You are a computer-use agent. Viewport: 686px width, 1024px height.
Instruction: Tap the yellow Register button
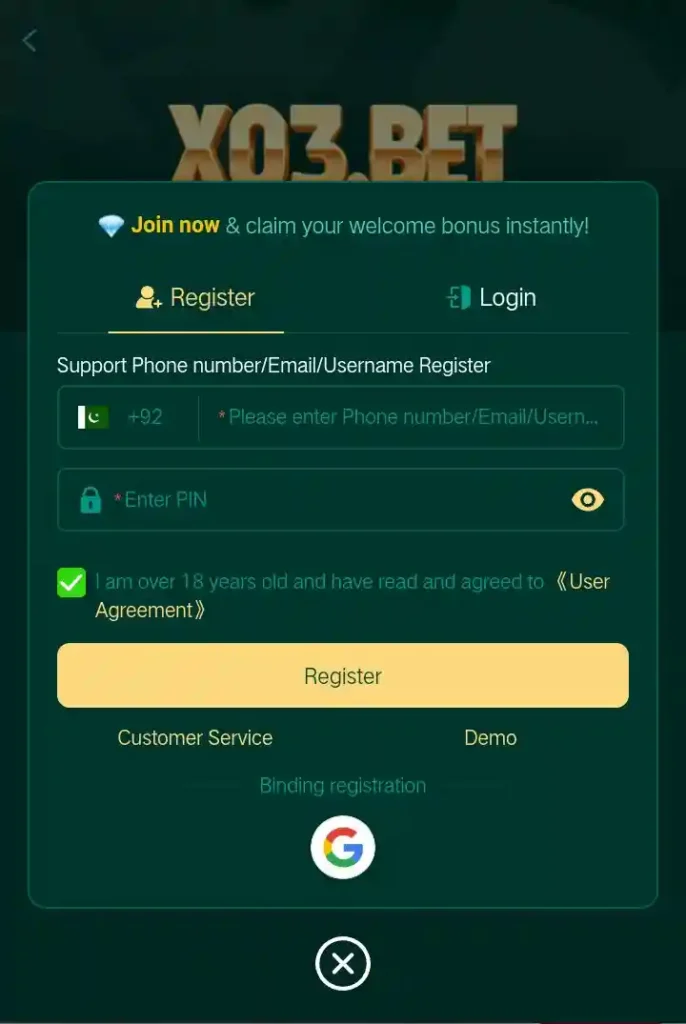coord(342,676)
